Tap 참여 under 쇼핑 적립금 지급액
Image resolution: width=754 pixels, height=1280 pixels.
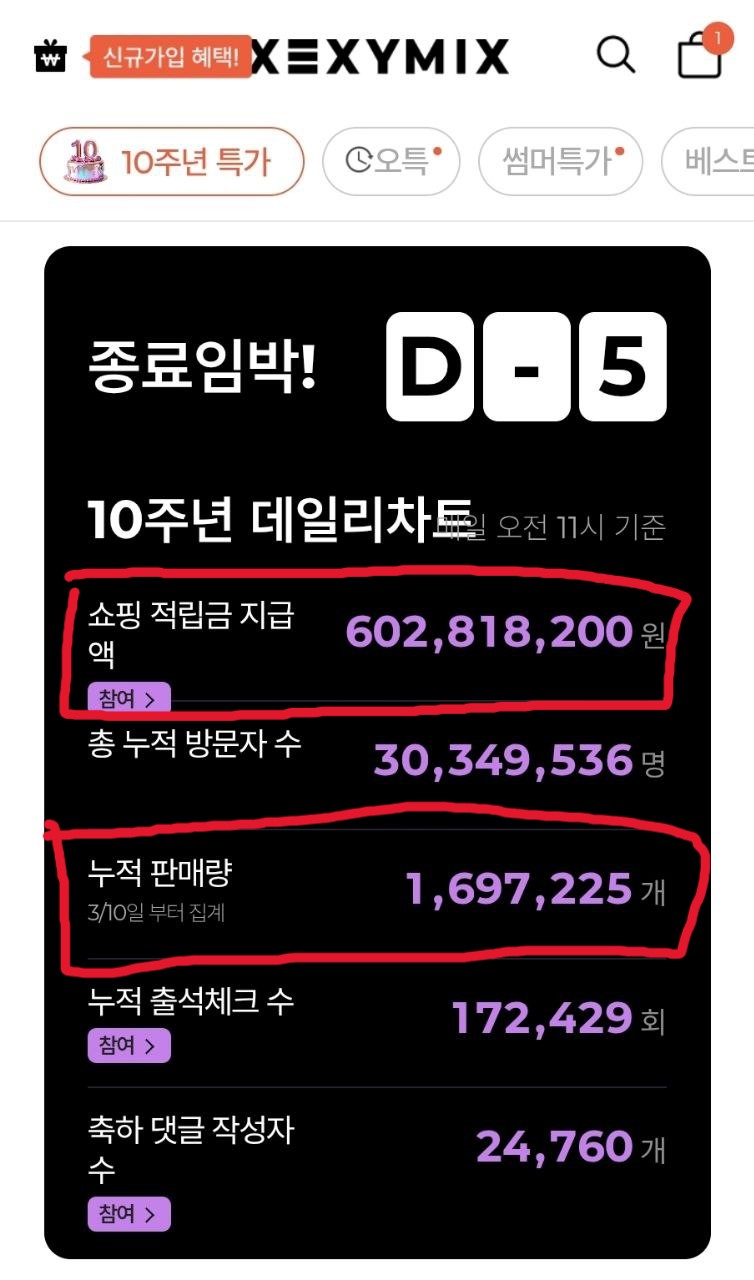click(128, 697)
